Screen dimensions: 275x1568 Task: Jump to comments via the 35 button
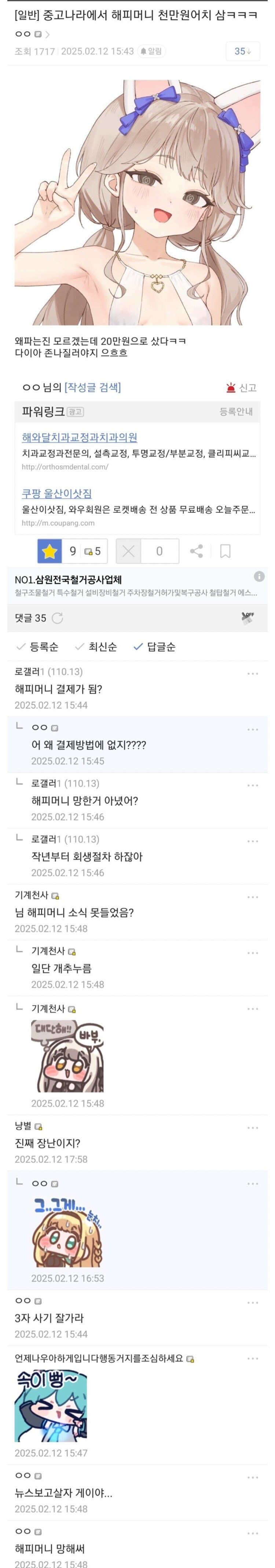tap(242, 51)
